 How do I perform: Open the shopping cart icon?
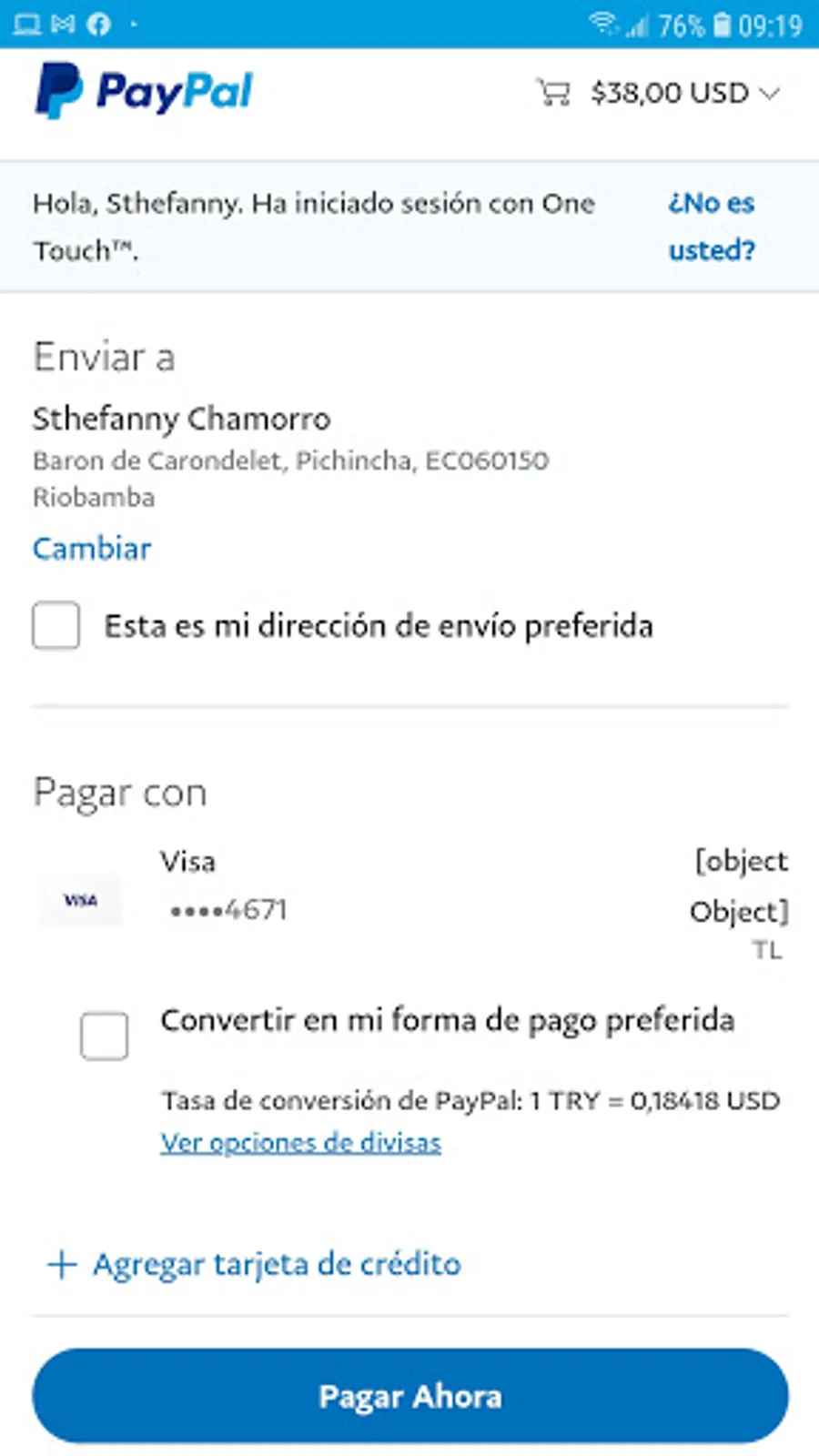[x=554, y=91]
